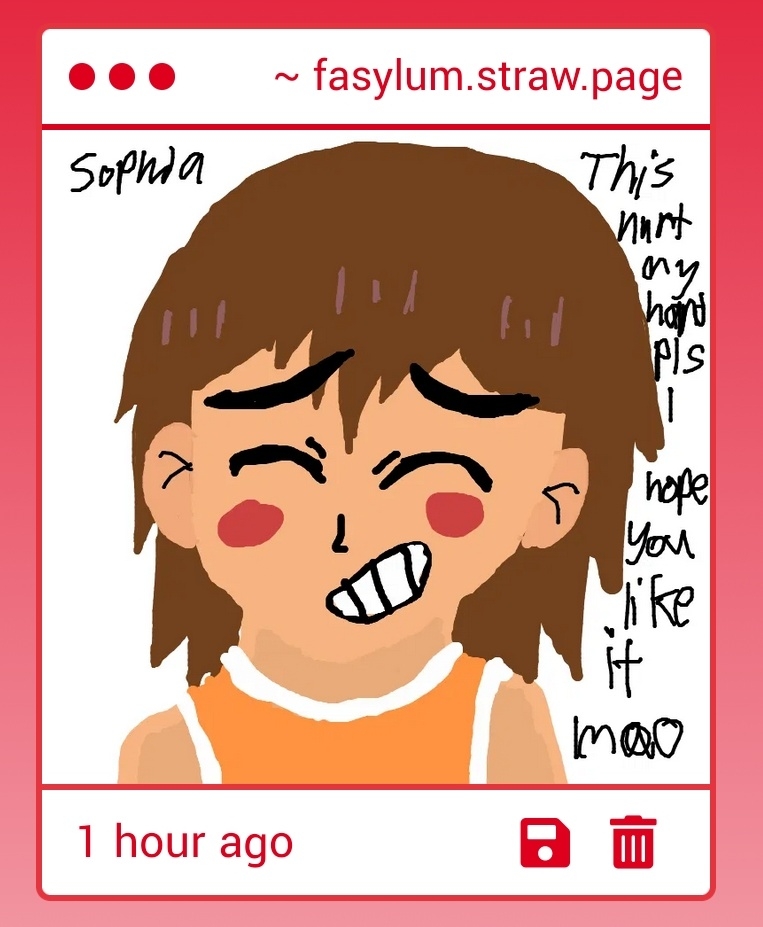The height and width of the screenshot is (927, 763).
Task: Open the drawing posted 1 hour ago
Action: coord(375,457)
